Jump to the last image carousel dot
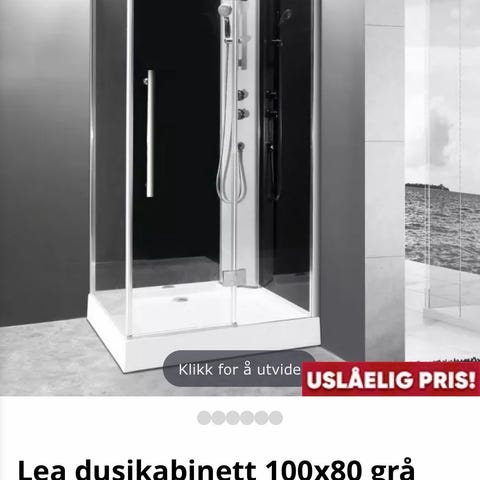The height and width of the screenshot is (480, 480). click(x=276, y=418)
